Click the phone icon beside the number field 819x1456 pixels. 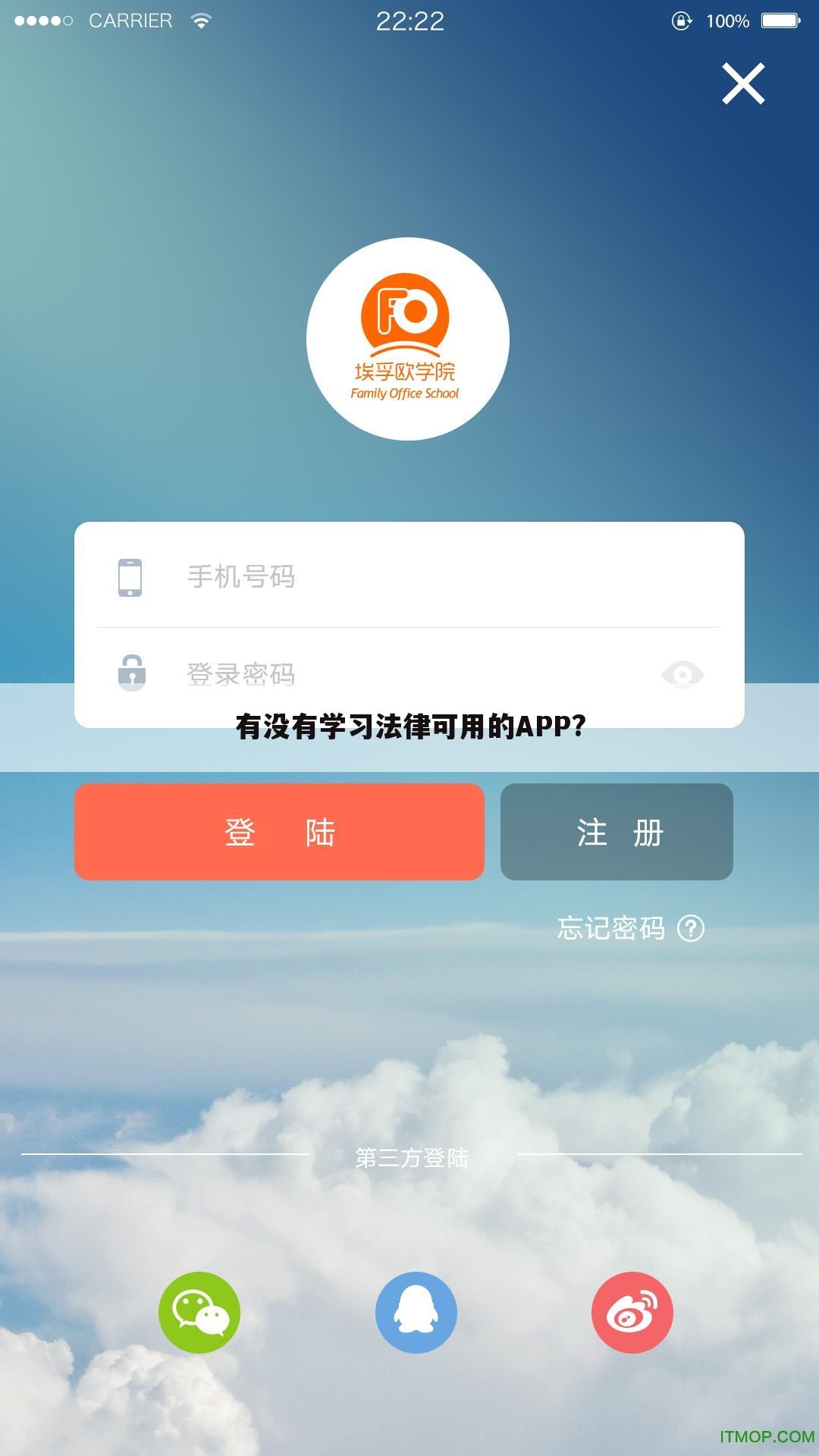[x=130, y=578]
